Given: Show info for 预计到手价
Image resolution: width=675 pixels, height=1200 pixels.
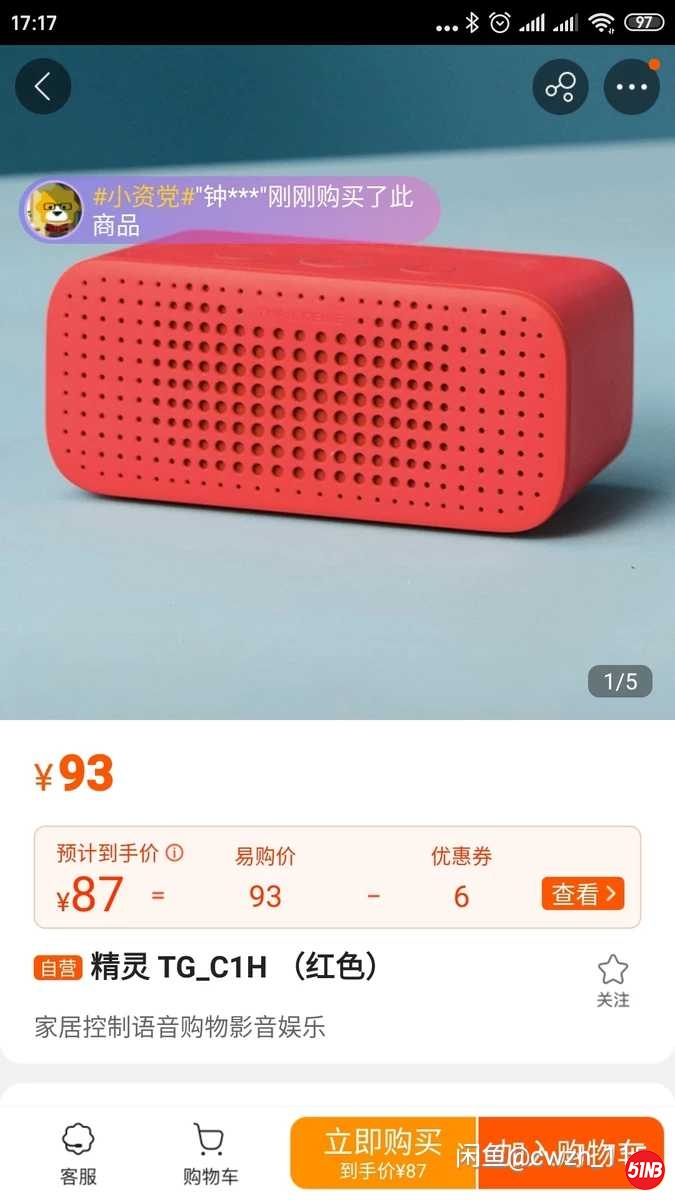Looking at the screenshot, I should (175, 853).
